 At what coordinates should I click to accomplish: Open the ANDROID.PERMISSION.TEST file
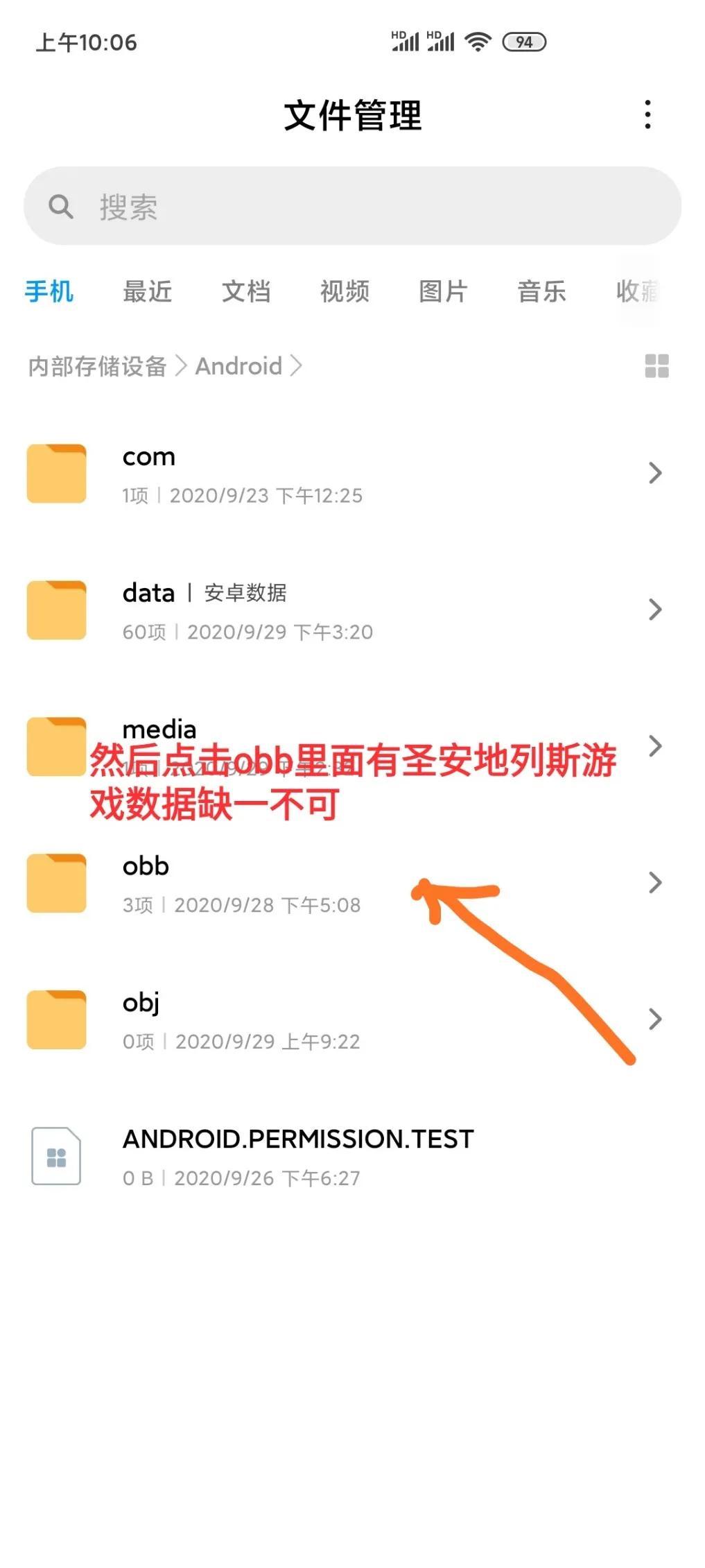pyautogui.click(x=352, y=1157)
